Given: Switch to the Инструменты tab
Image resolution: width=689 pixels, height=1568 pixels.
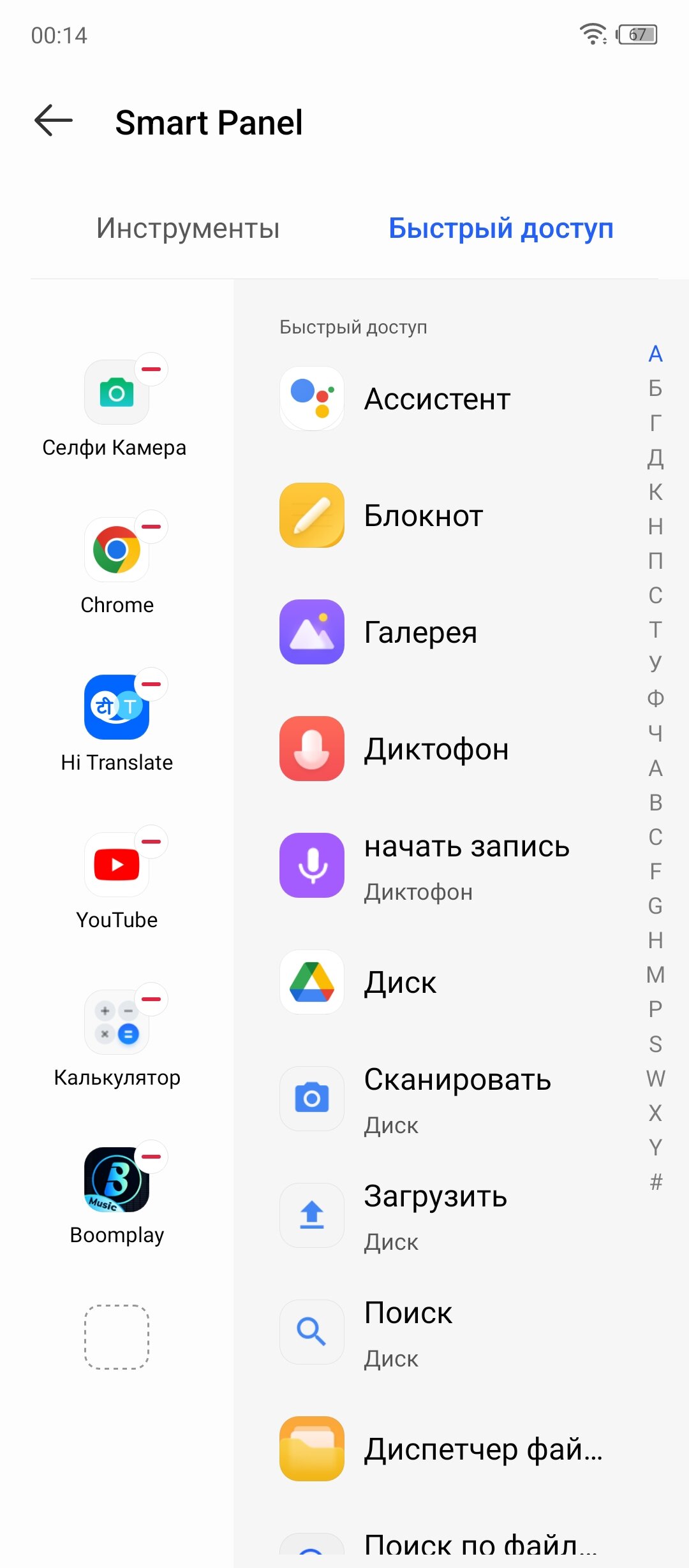Looking at the screenshot, I should [x=188, y=228].
